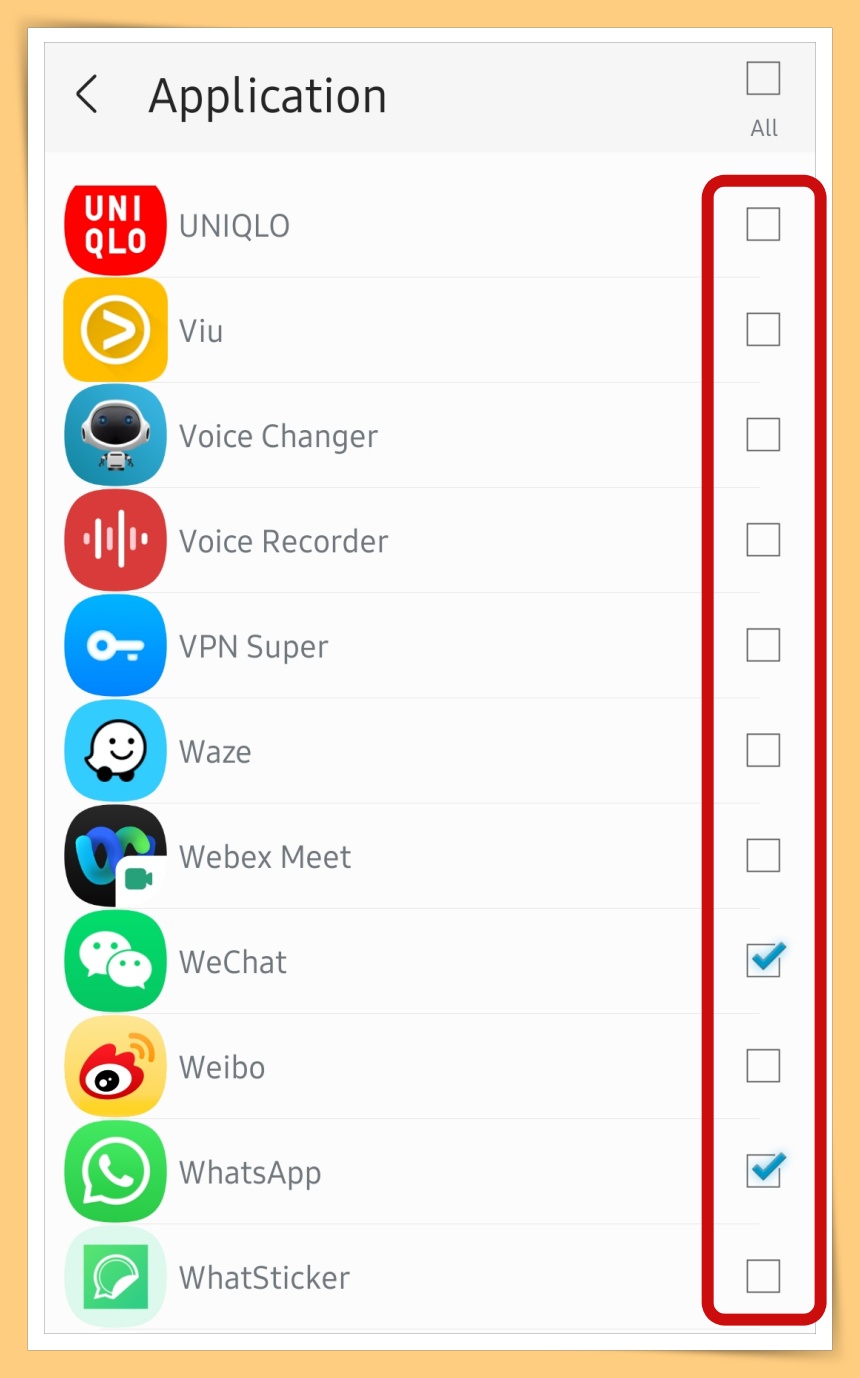
Task: Enable the VPN Super checkbox
Action: pyautogui.click(x=763, y=645)
